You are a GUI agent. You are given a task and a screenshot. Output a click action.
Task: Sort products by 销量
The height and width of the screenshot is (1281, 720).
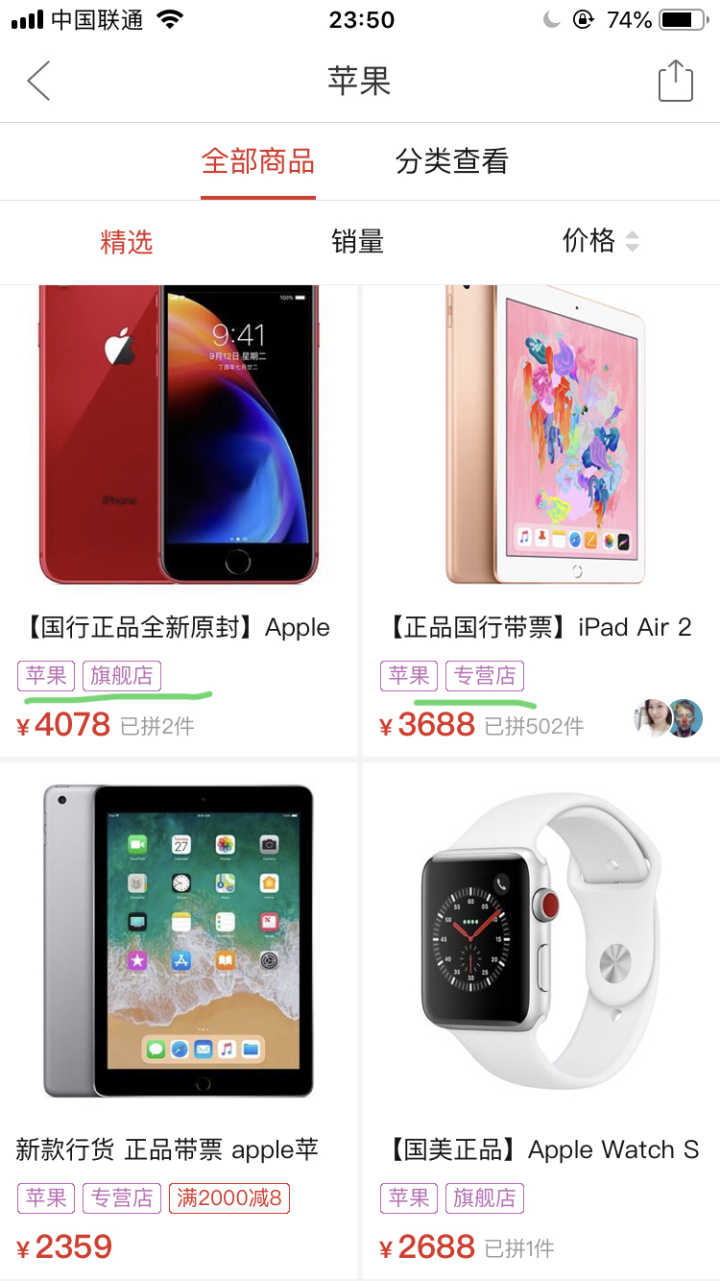[358, 241]
